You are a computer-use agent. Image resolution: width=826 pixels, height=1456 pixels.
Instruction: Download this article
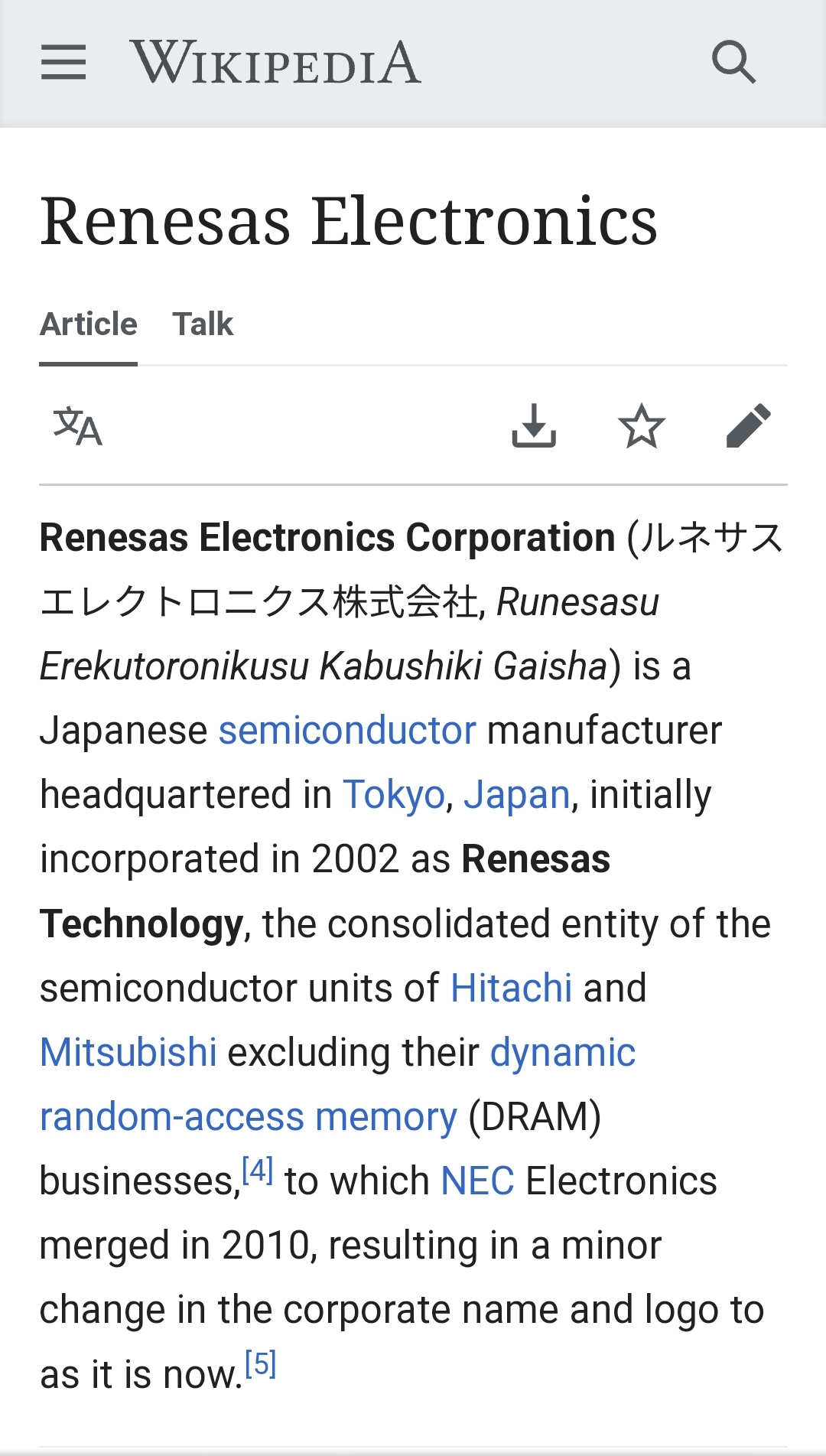[534, 425]
